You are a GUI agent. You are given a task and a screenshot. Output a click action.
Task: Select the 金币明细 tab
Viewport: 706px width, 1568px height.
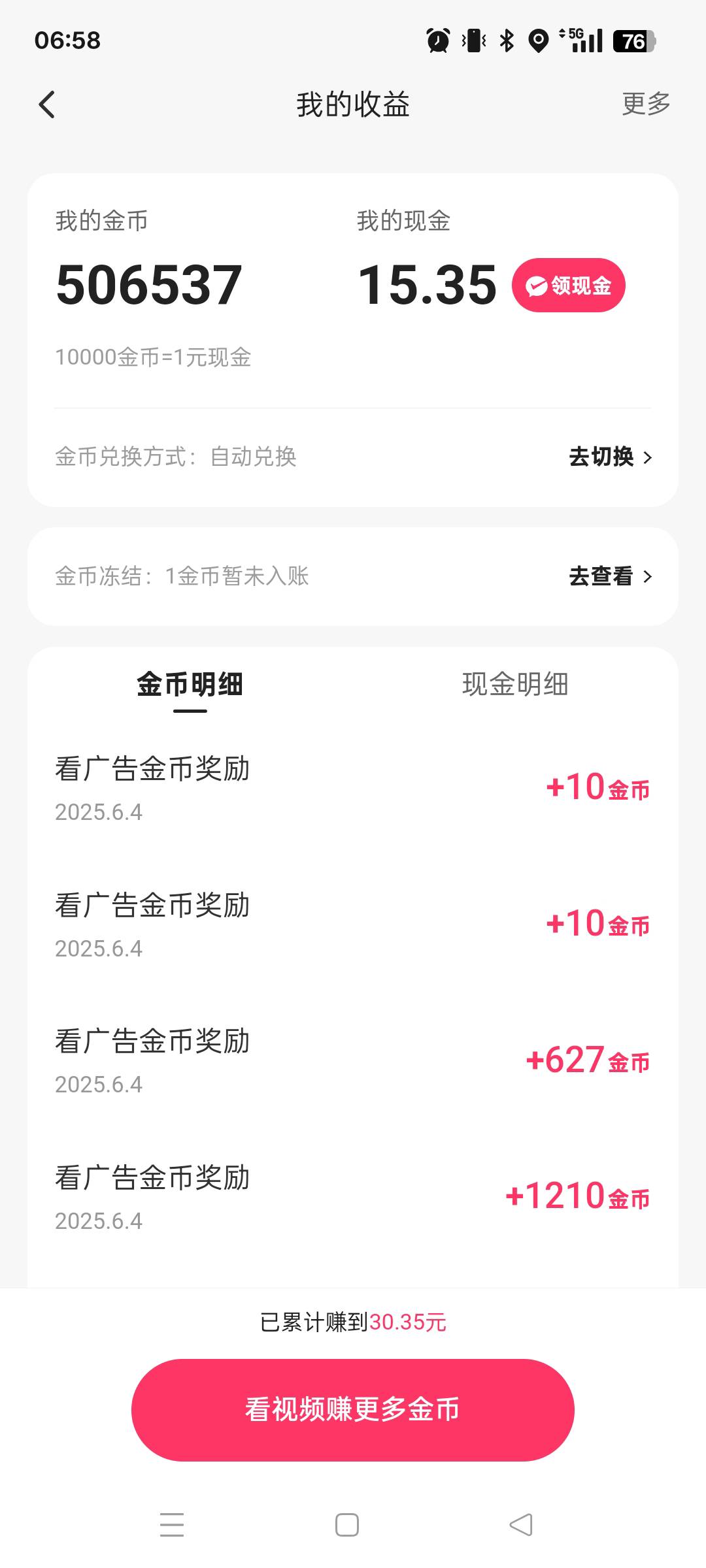click(190, 685)
